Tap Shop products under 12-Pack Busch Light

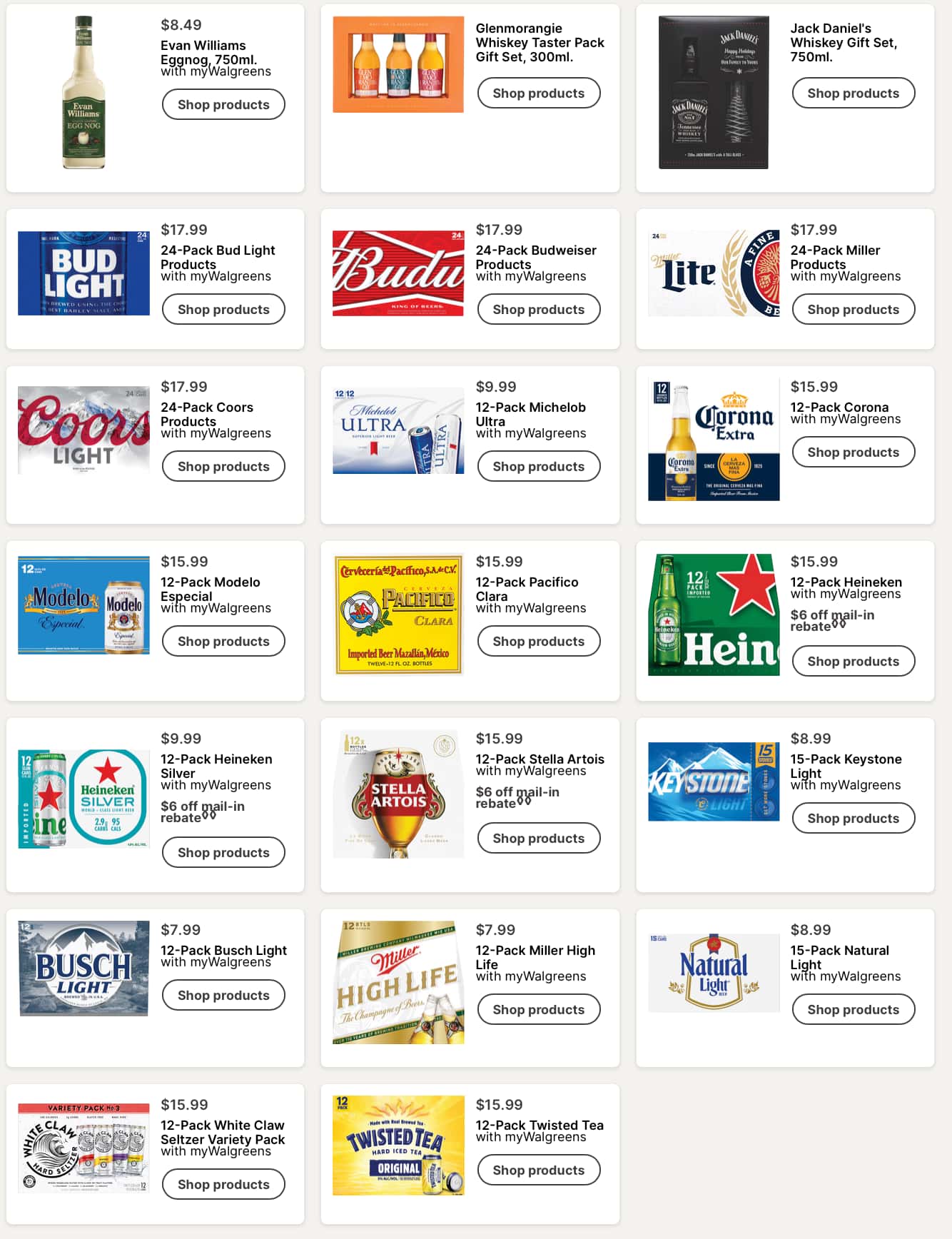pos(223,995)
